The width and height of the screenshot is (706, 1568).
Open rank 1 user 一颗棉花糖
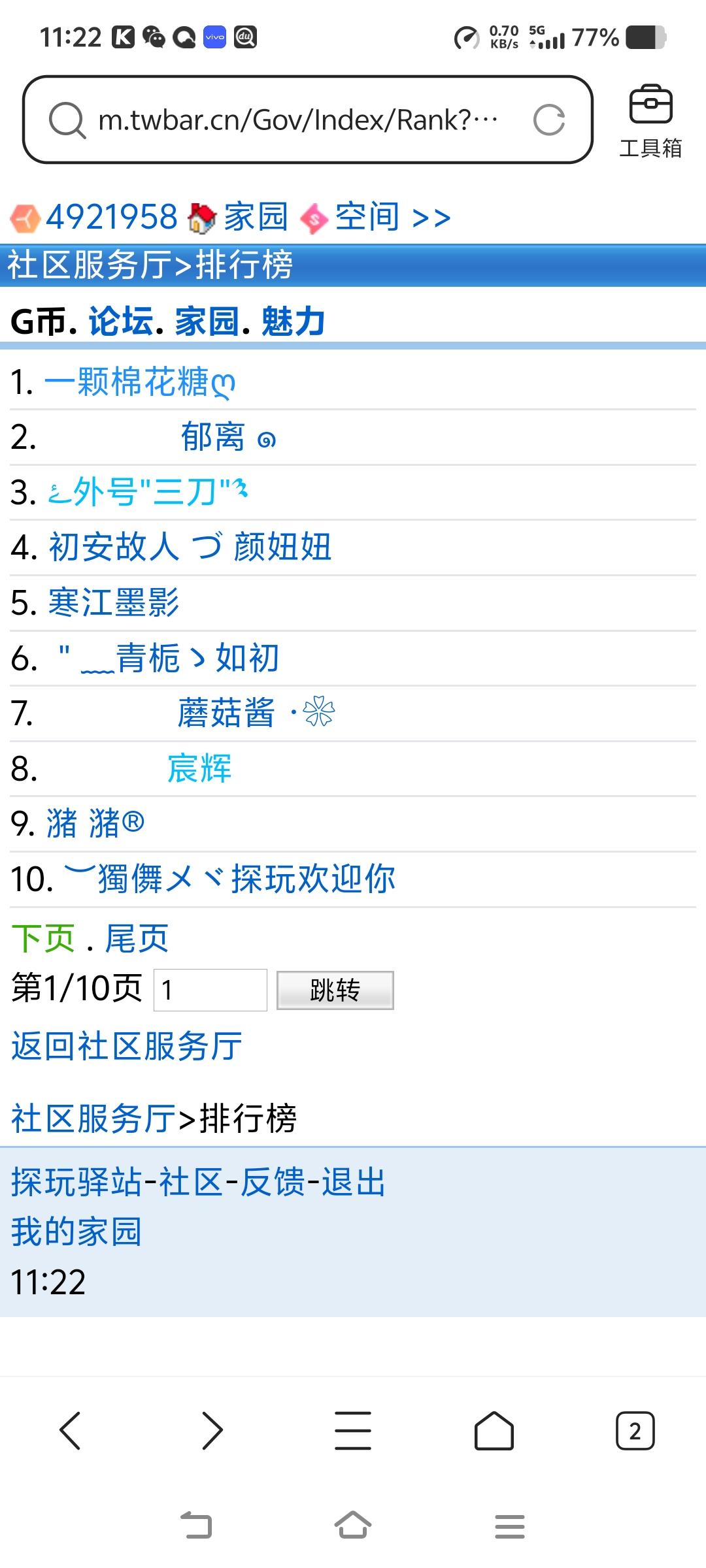pyautogui.click(x=139, y=382)
